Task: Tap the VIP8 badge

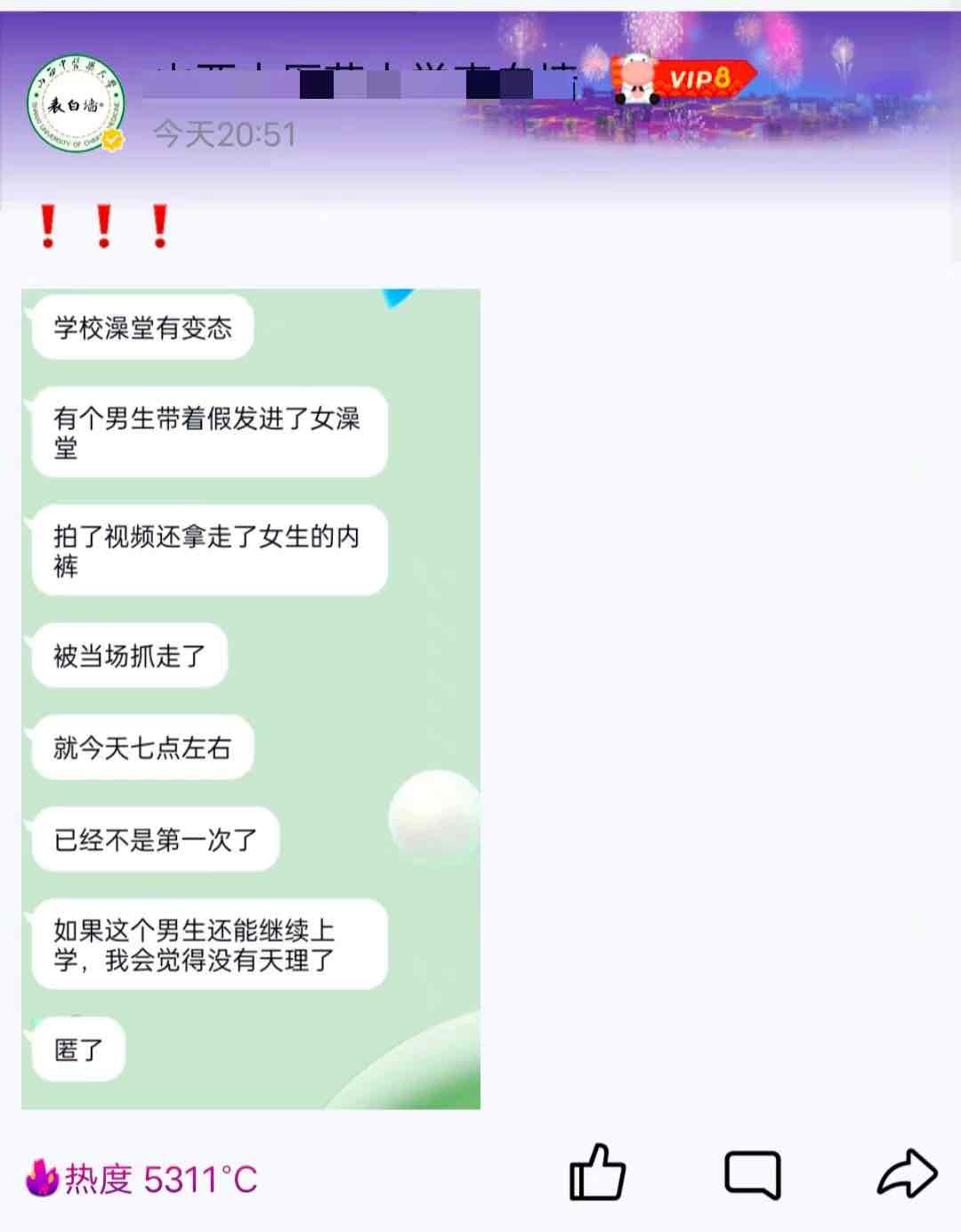Action: (683, 79)
